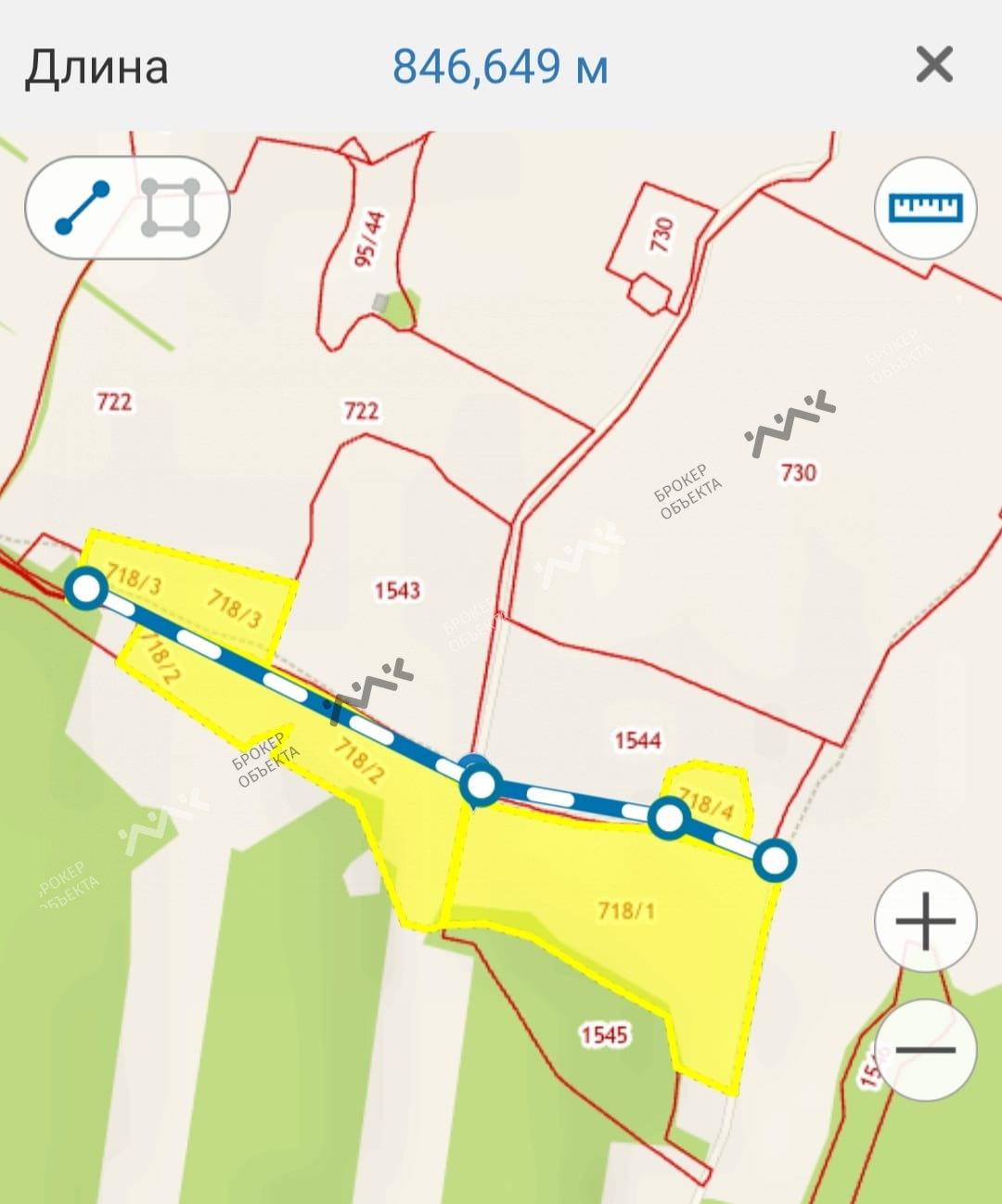Close the length measurement panel
The image size is (1002, 1204).
pyautogui.click(x=933, y=65)
